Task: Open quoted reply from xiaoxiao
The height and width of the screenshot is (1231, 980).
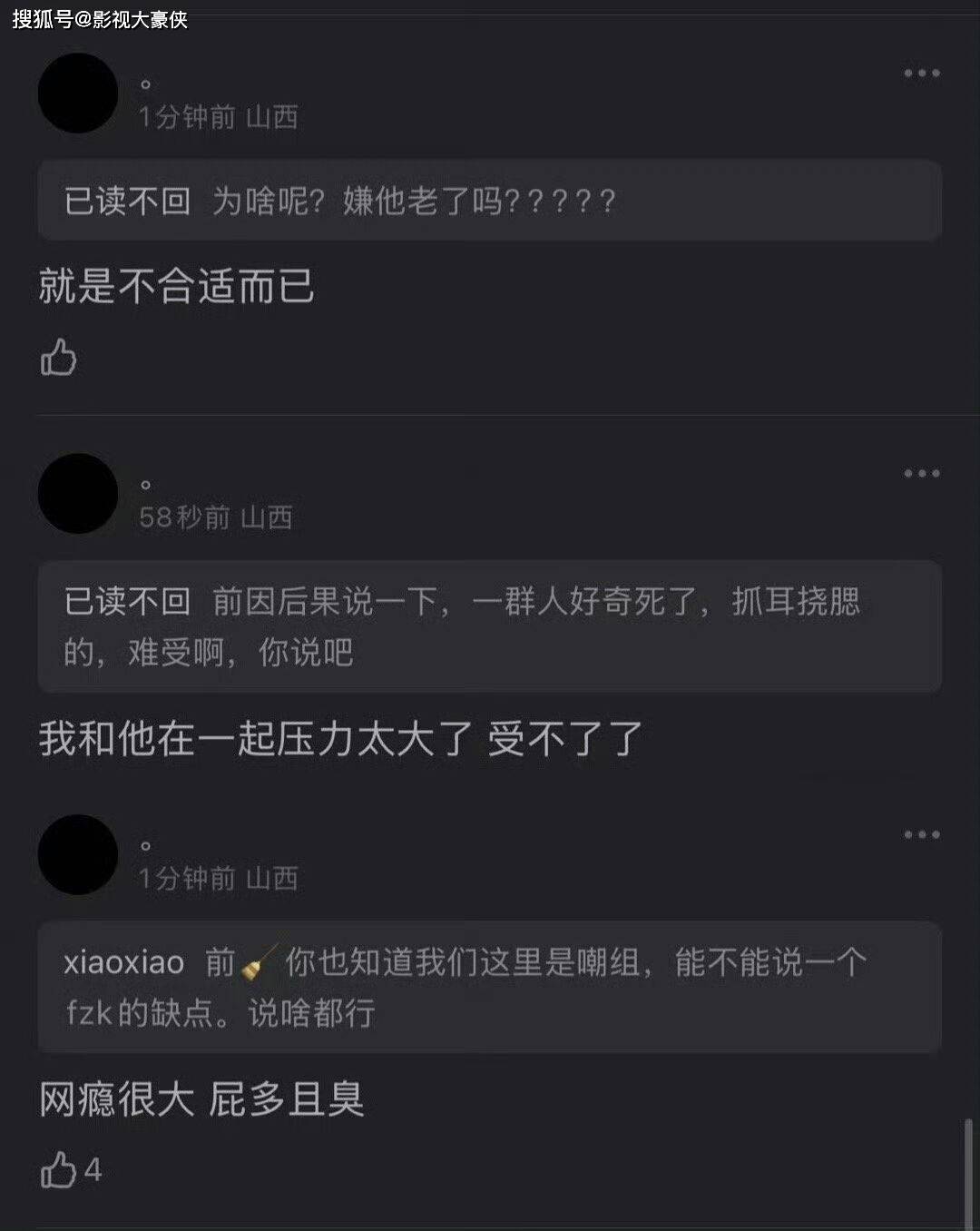Action: tap(490, 987)
